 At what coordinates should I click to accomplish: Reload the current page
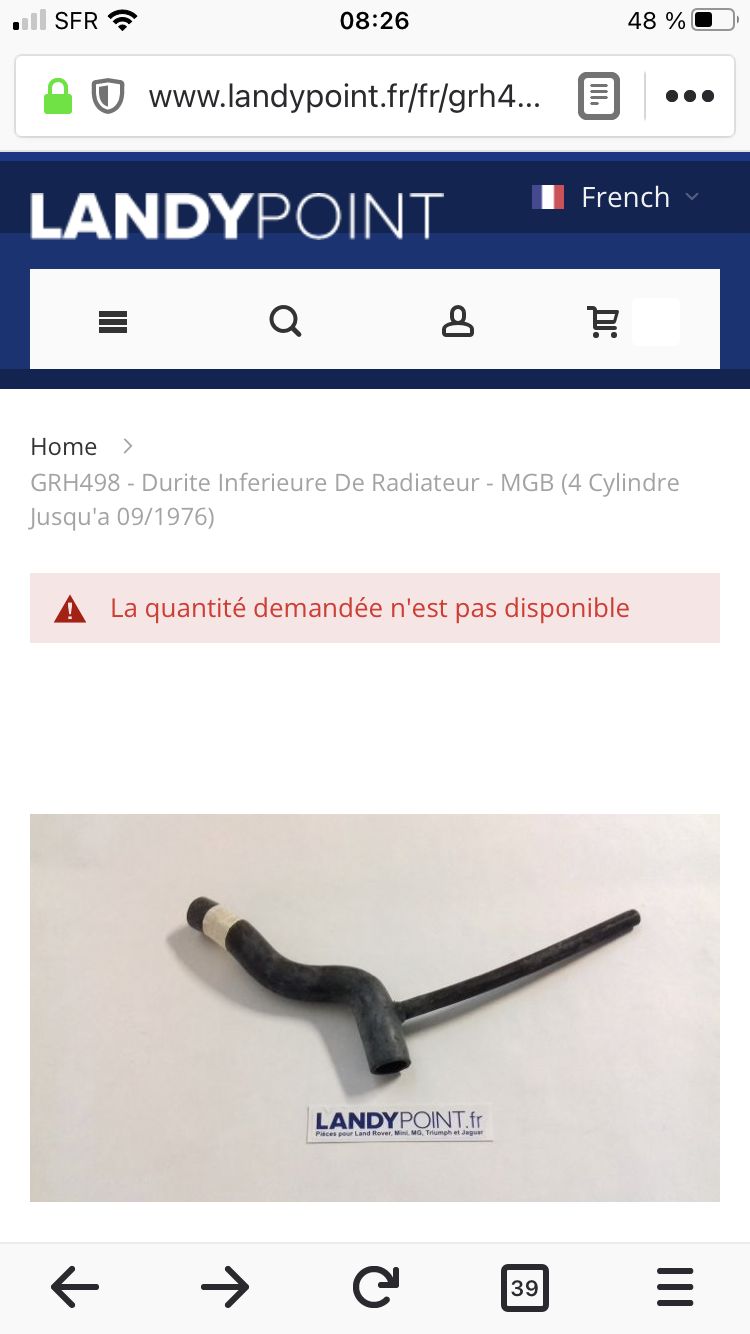click(376, 1287)
